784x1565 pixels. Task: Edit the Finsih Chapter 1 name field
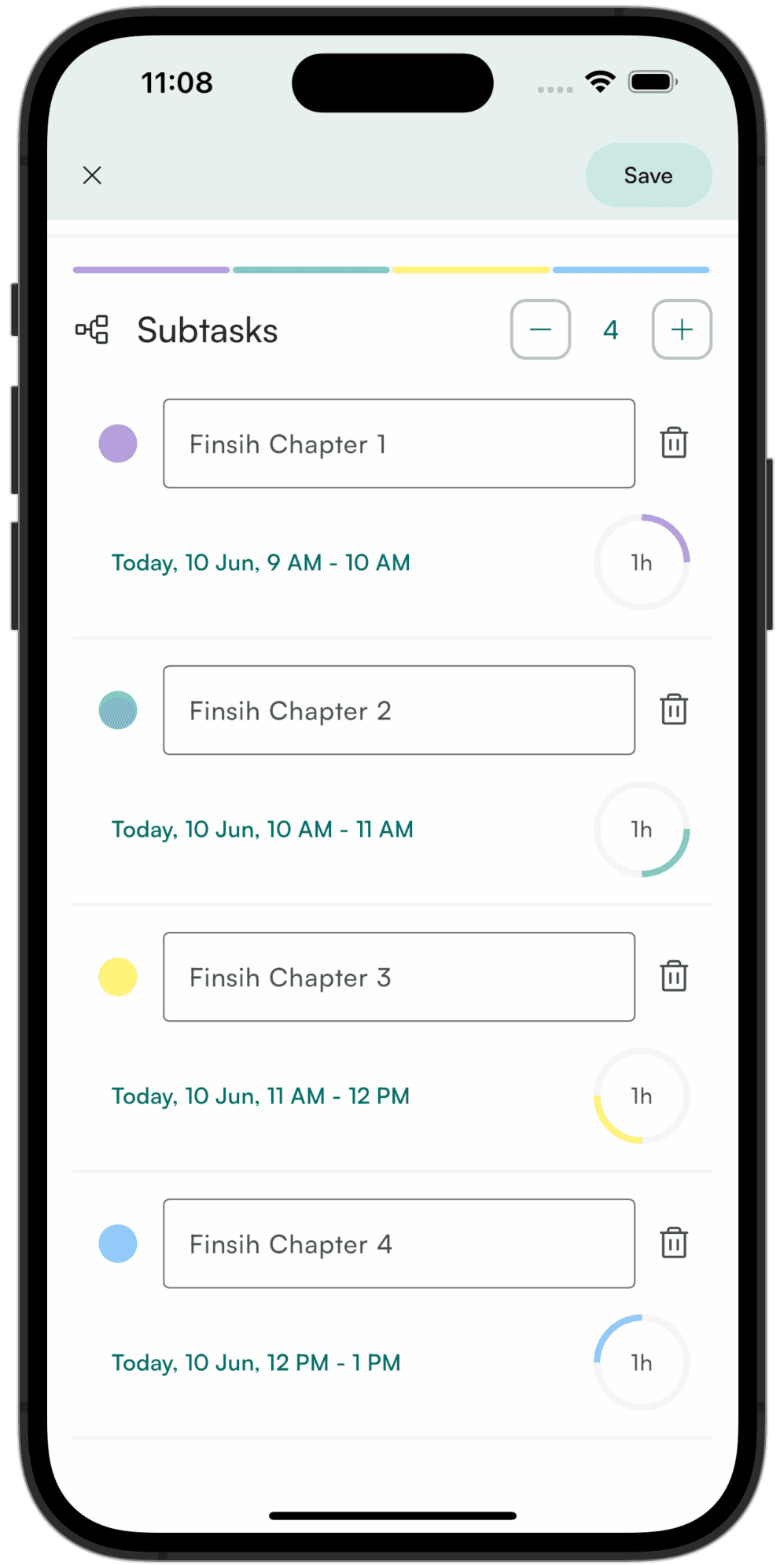pyautogui.click(x=399, y=444)
